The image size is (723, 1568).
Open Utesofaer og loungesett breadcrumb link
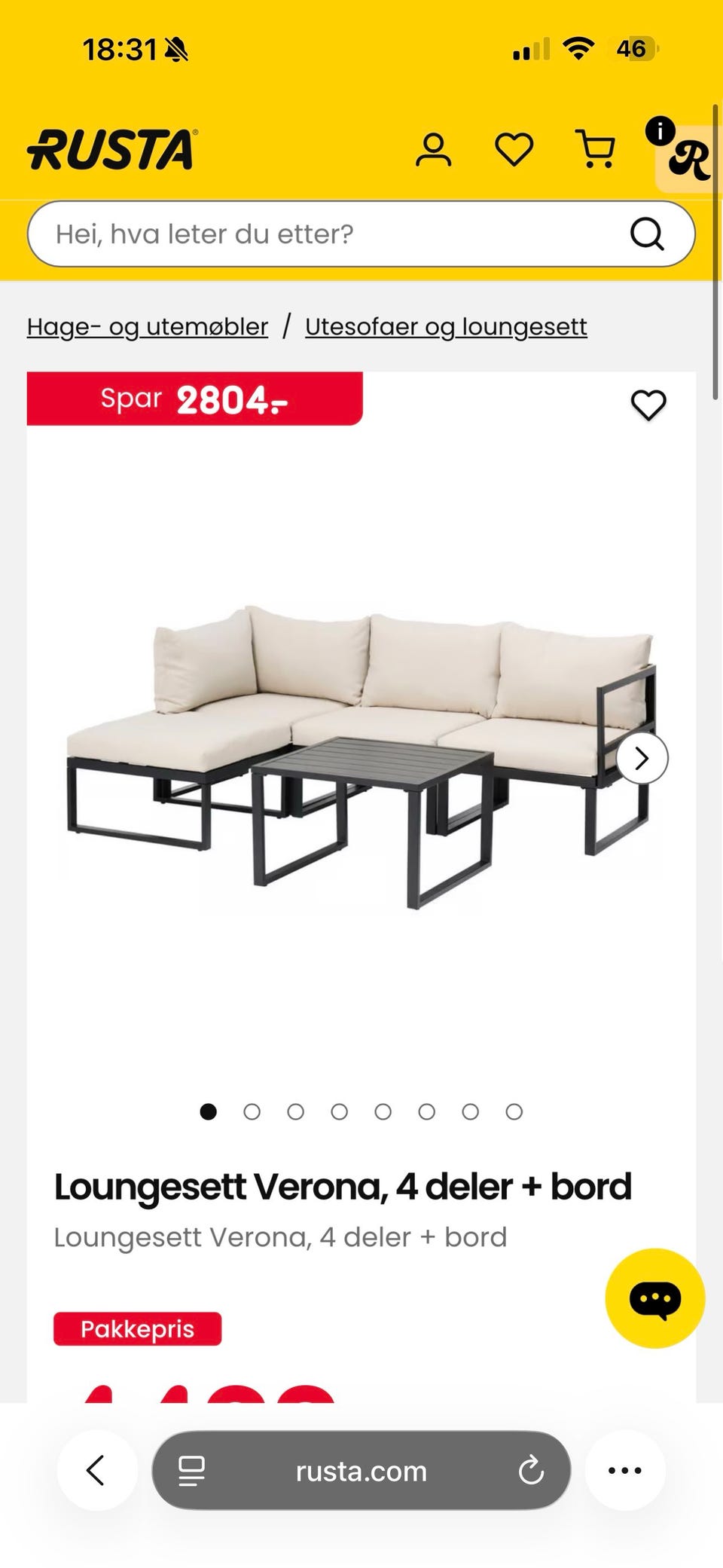(446, 327)
